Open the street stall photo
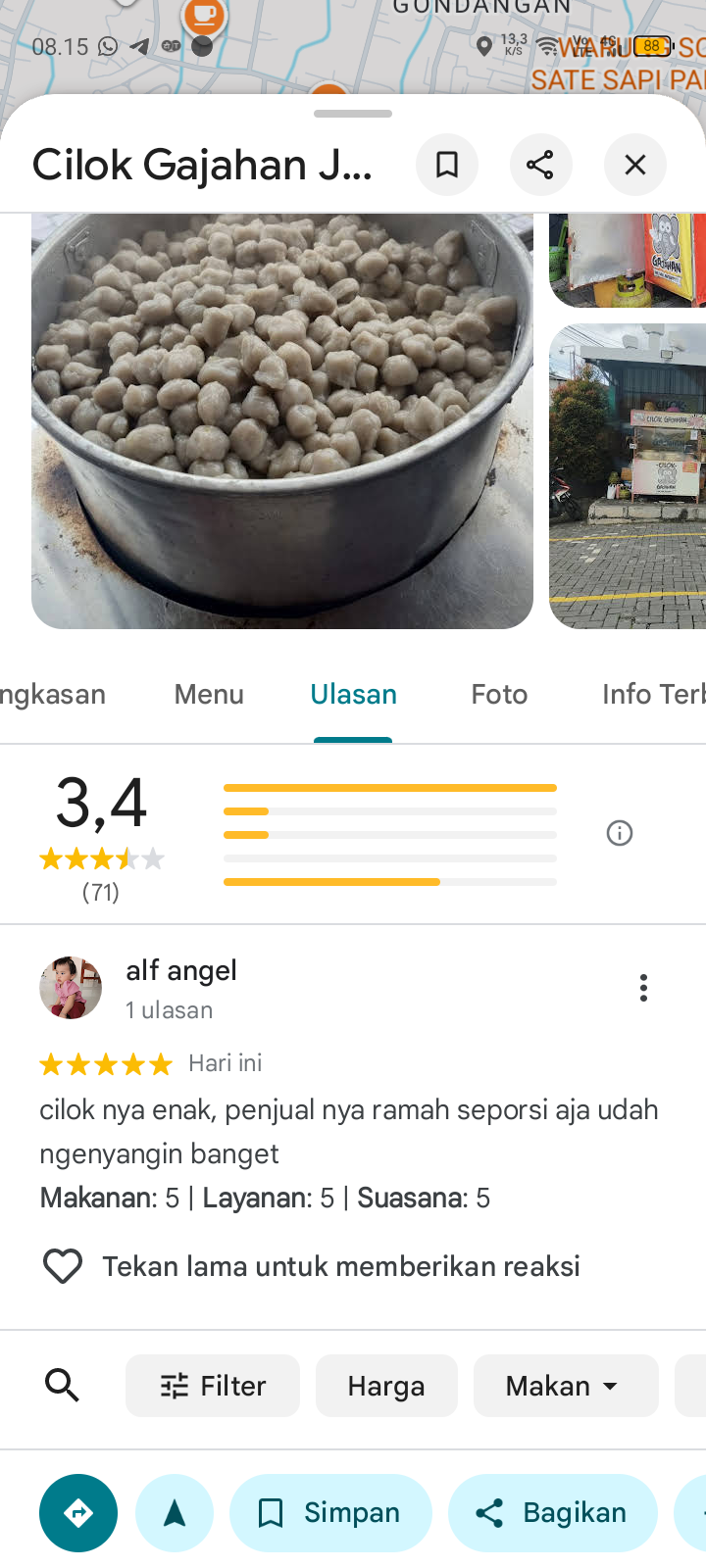 (628, 475)
